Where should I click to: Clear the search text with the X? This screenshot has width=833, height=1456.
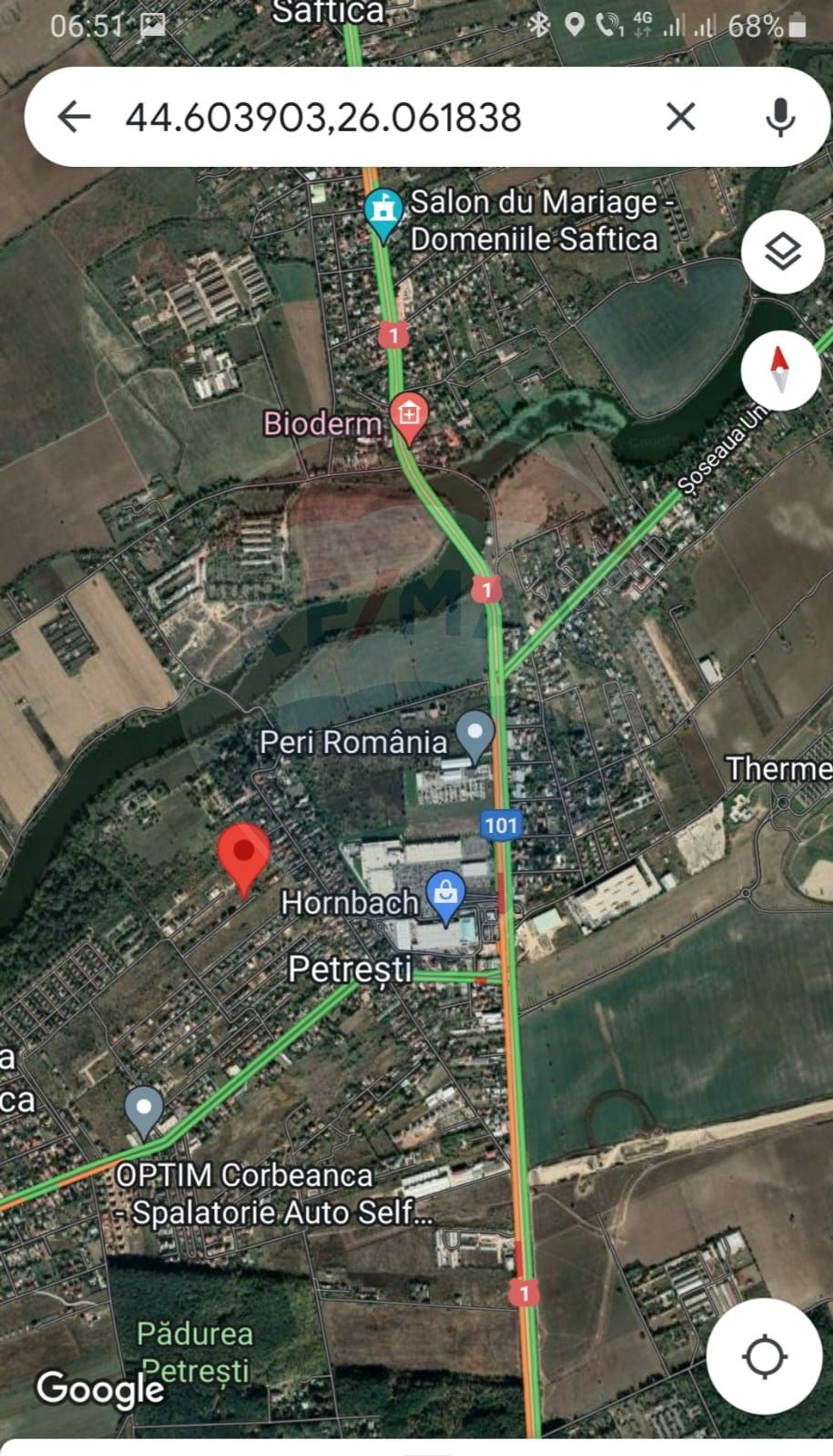coord(680,117)
